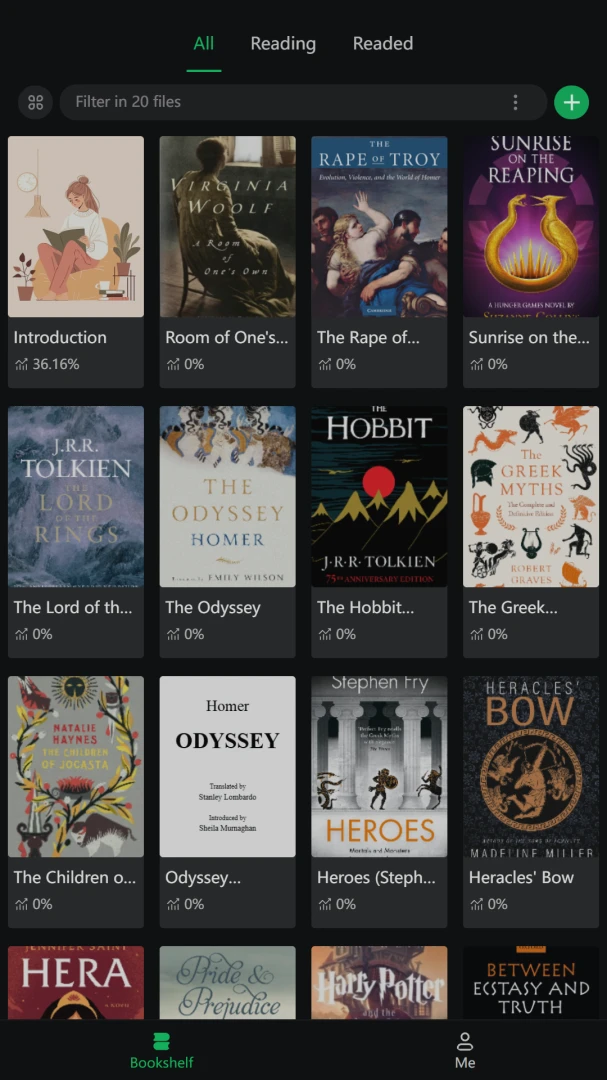
Task: Open The Hobbit book
Action: click(x=379, y=532)
